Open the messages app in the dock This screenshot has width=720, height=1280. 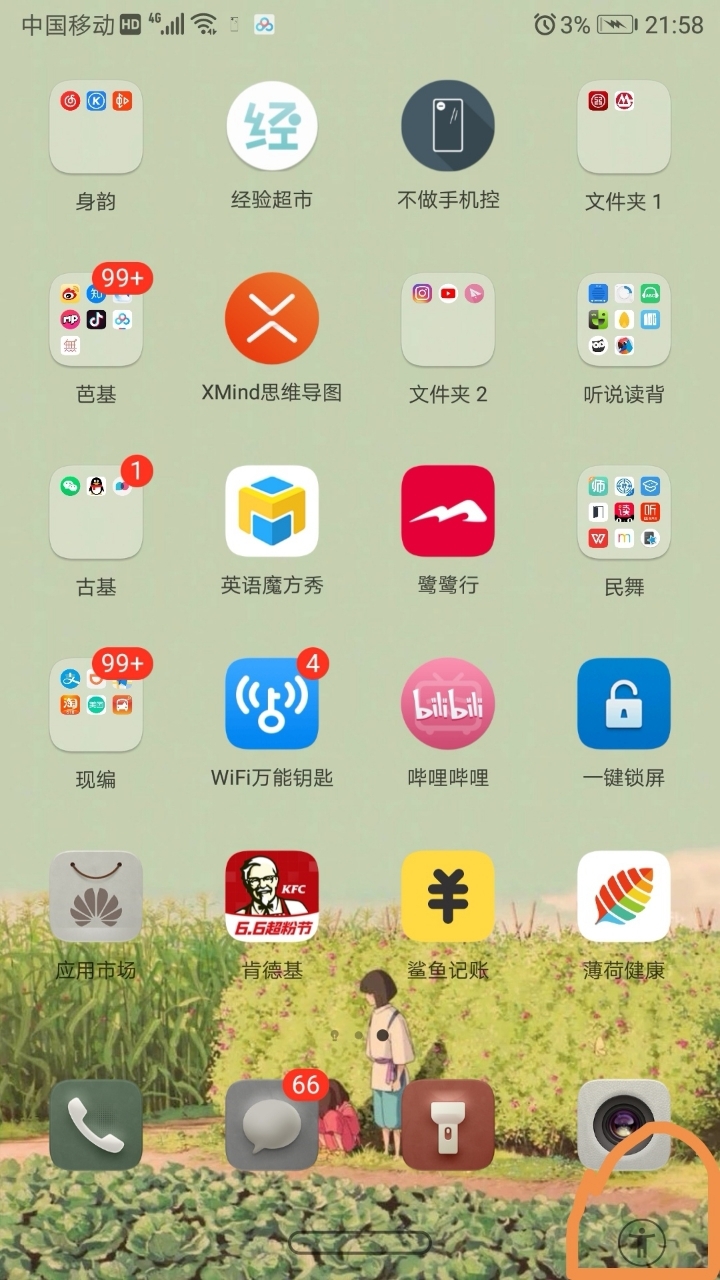tap(272, 1125)
